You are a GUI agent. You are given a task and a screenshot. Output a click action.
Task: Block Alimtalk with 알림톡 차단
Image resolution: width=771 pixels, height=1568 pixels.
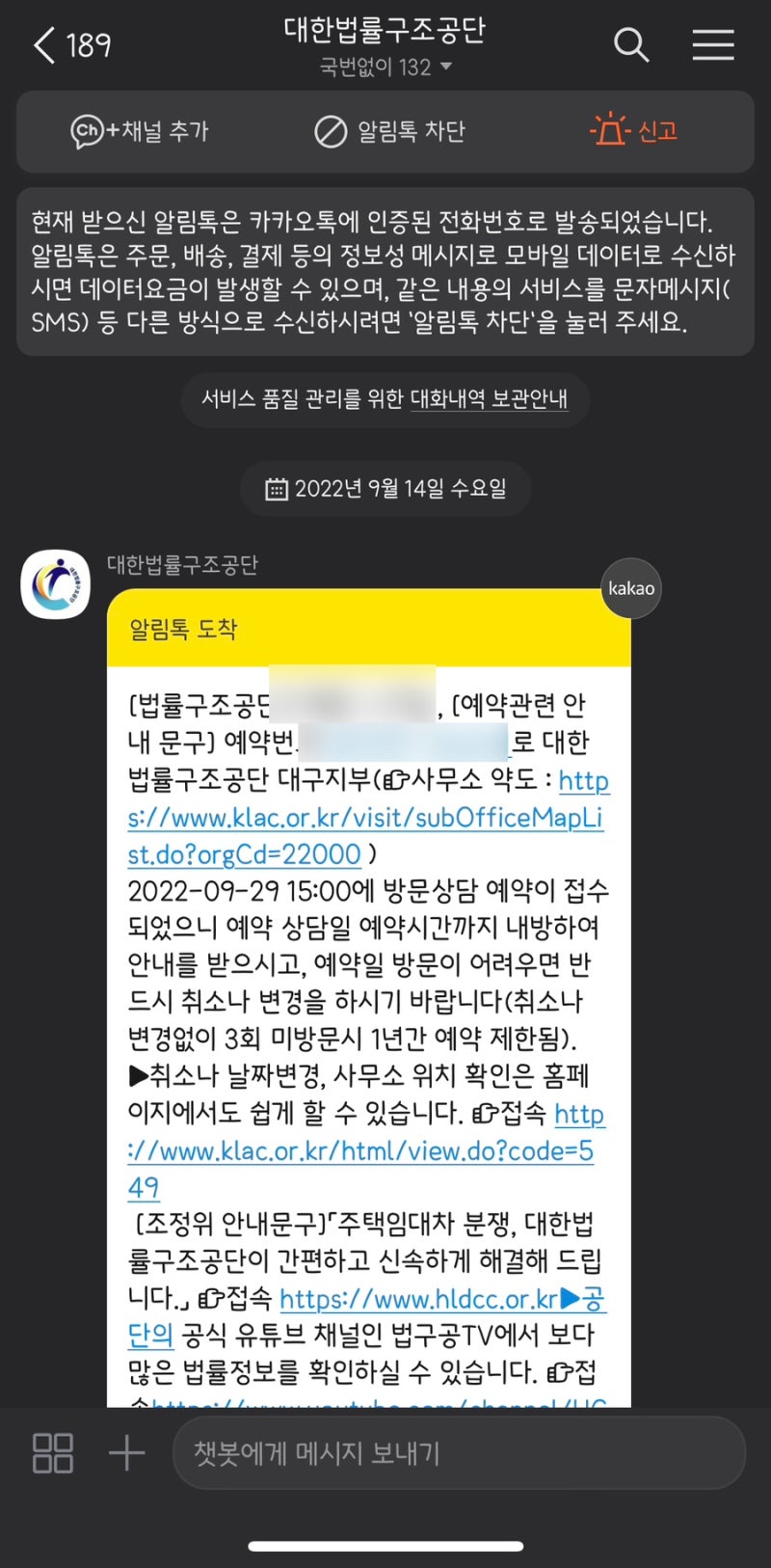389,131
